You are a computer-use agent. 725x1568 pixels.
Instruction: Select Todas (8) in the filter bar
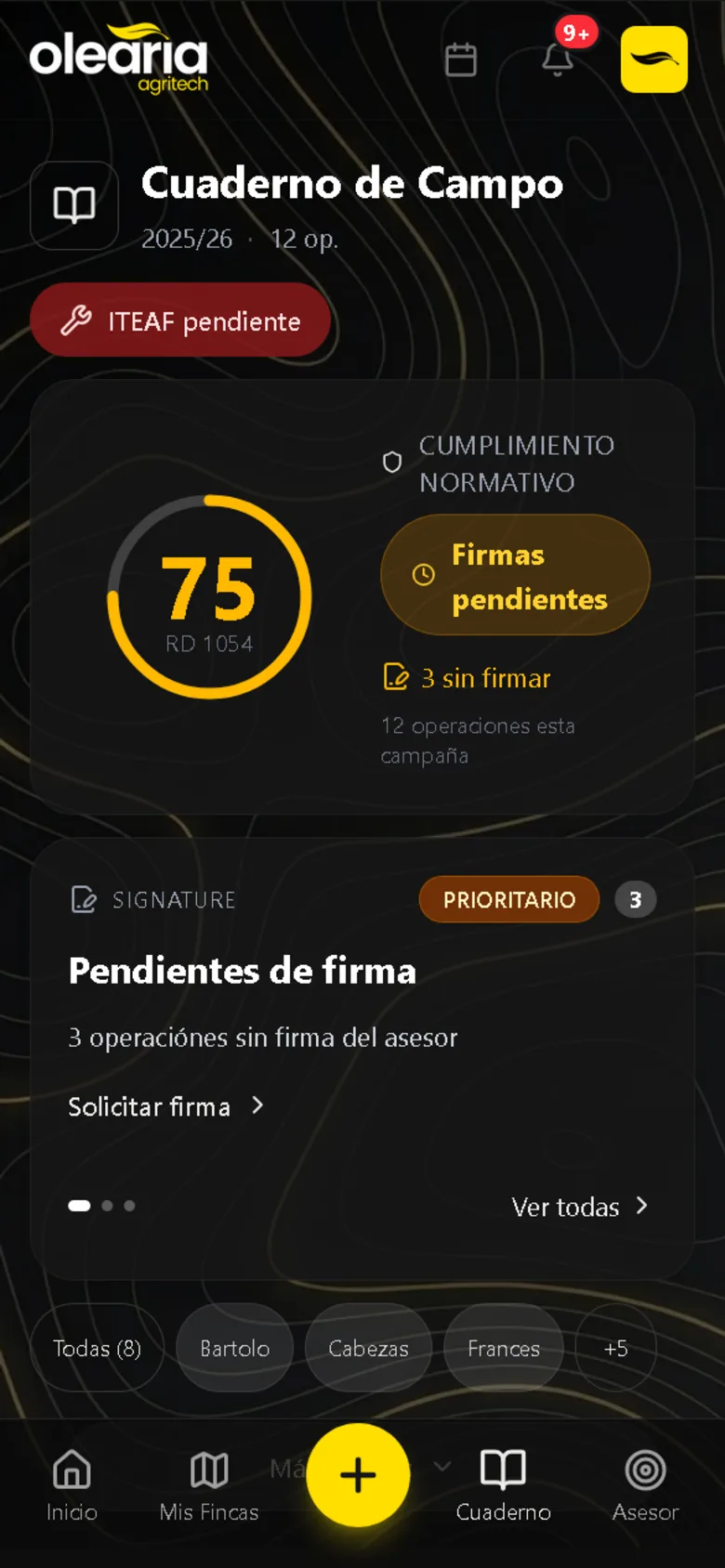coord(97,1348)
